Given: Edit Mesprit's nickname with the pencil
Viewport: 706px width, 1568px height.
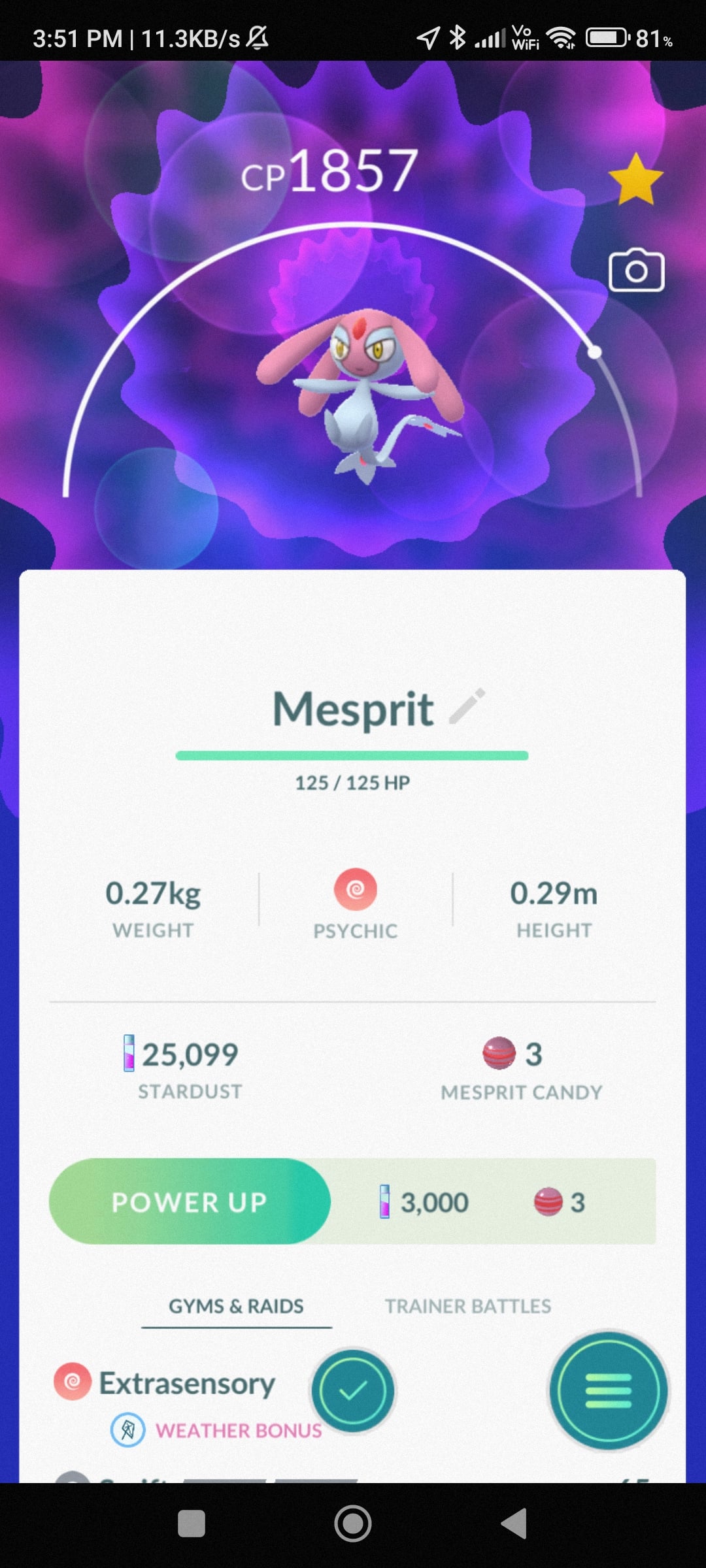Looking at the screenshot, I should [467, 706].
